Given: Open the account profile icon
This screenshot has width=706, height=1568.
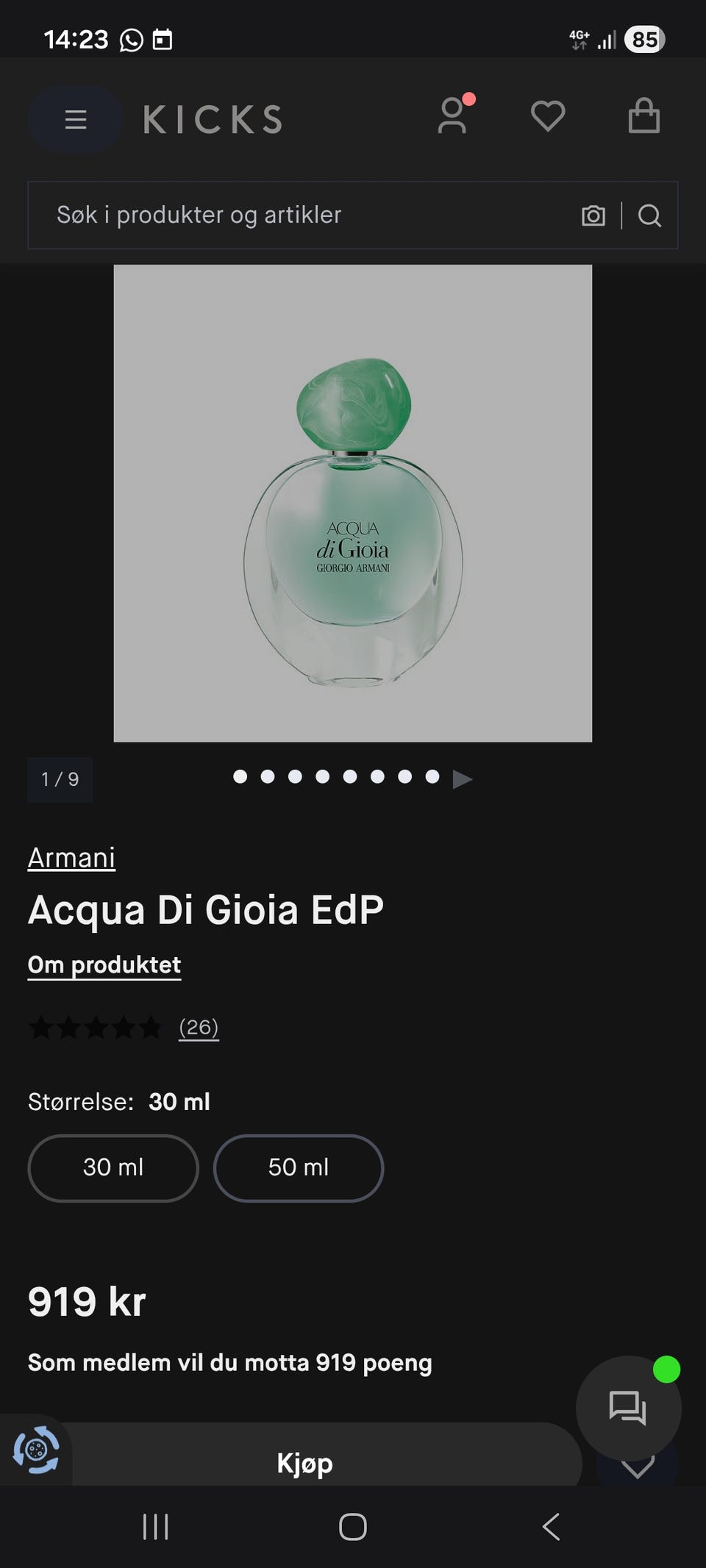Looking at the screenshot, I should [x=453, y=116].
